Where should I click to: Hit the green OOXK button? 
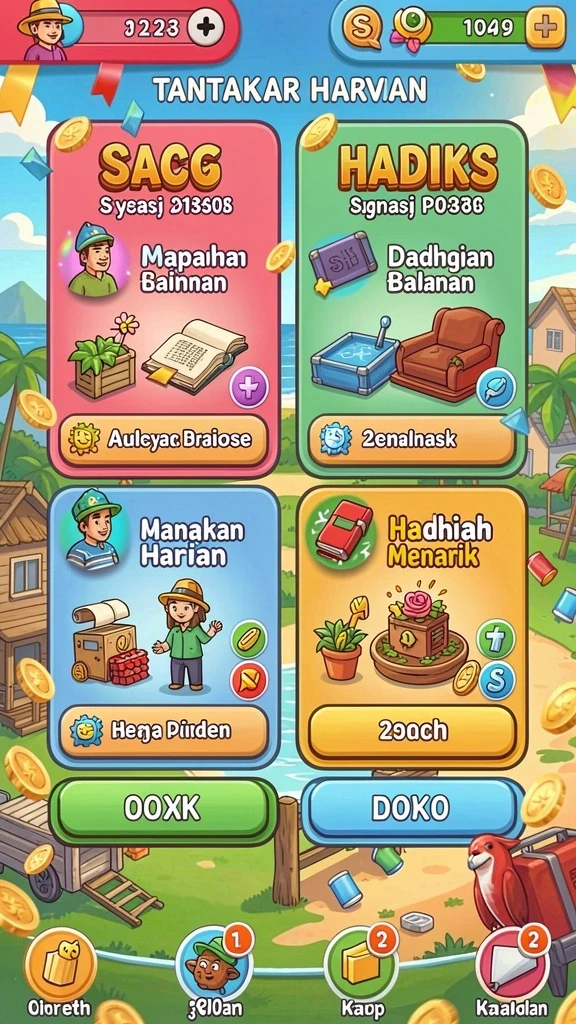(x=163, y=810)
